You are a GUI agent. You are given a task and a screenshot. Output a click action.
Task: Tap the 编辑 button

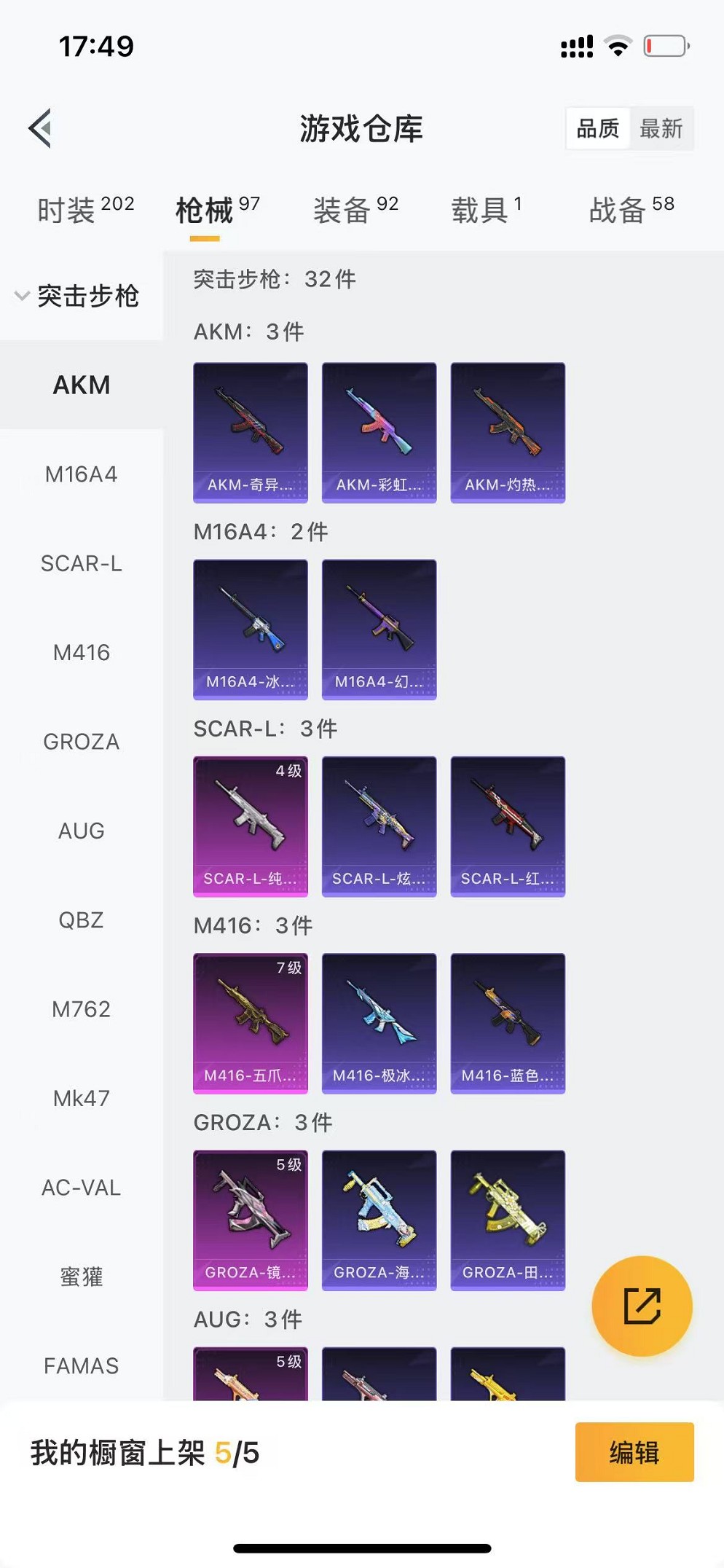tap(634, 1452)
